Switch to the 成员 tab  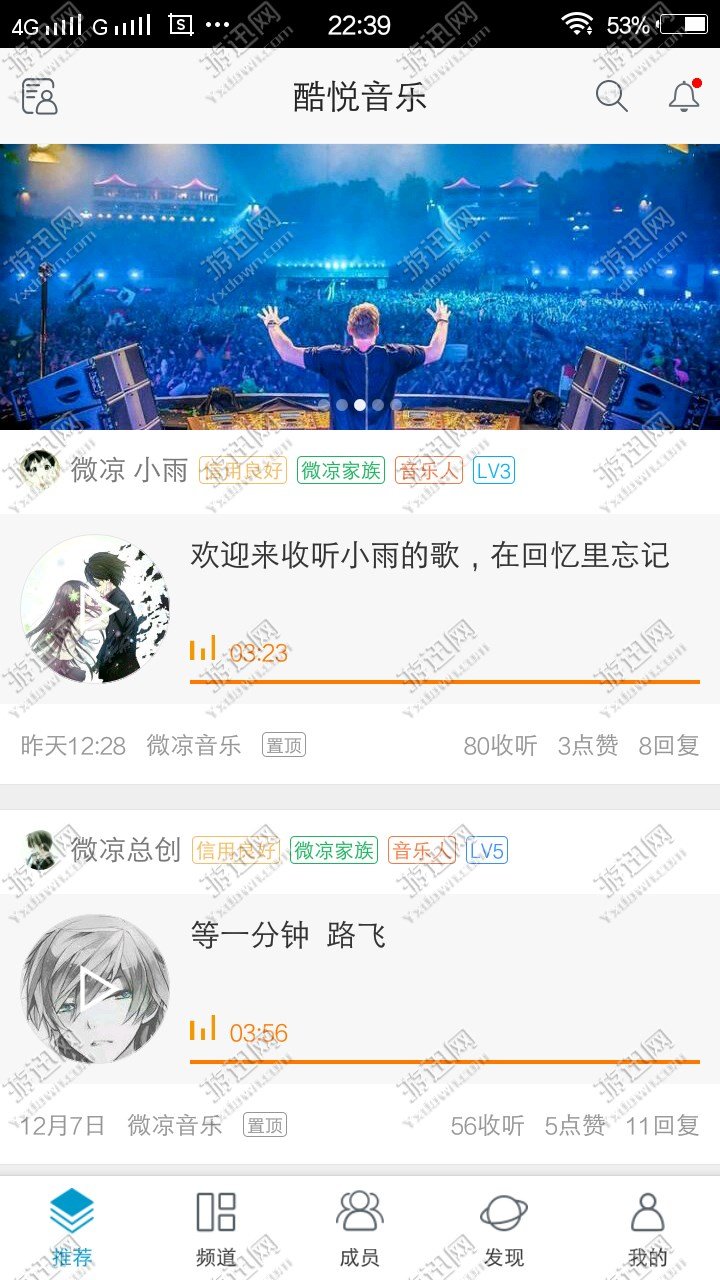(360, 1228)
